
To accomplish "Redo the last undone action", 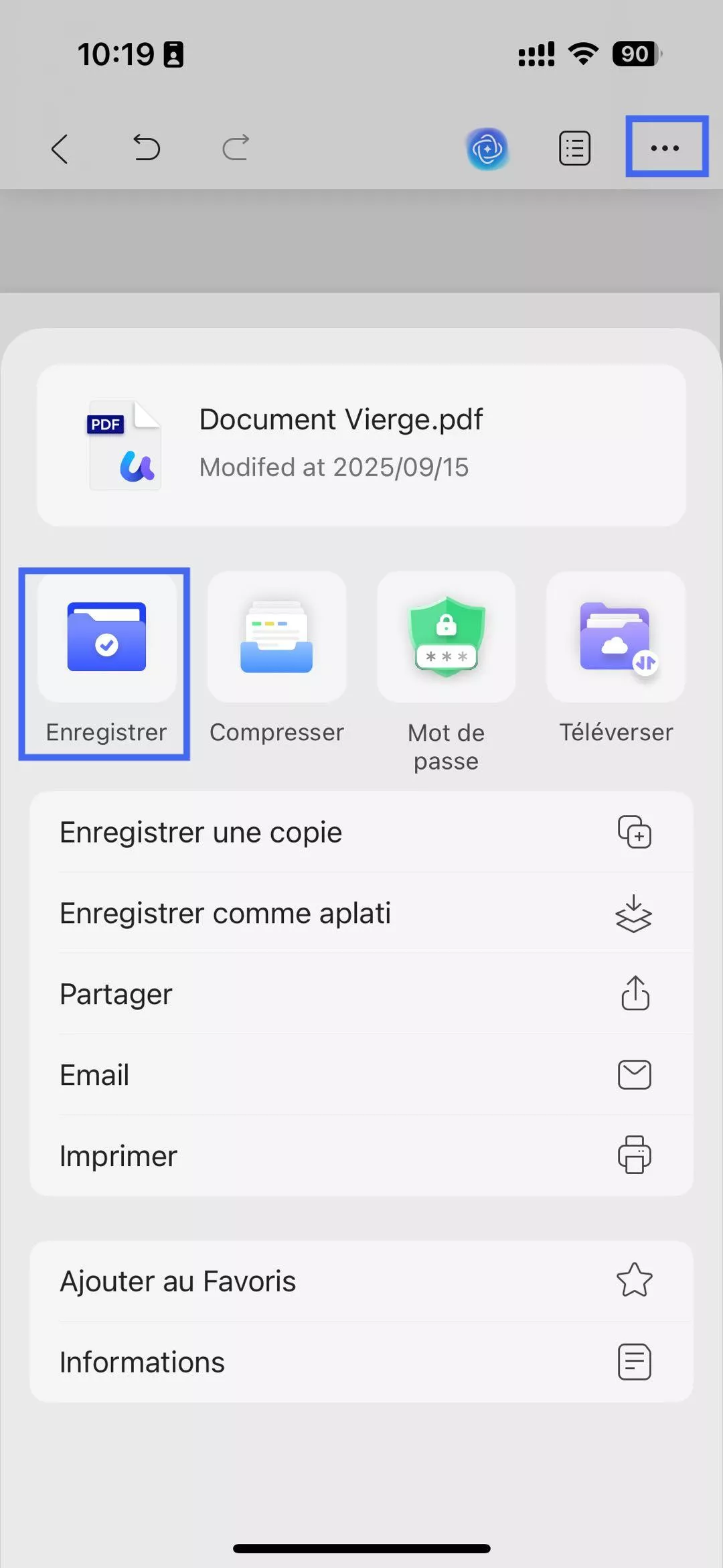I will 235,147.
